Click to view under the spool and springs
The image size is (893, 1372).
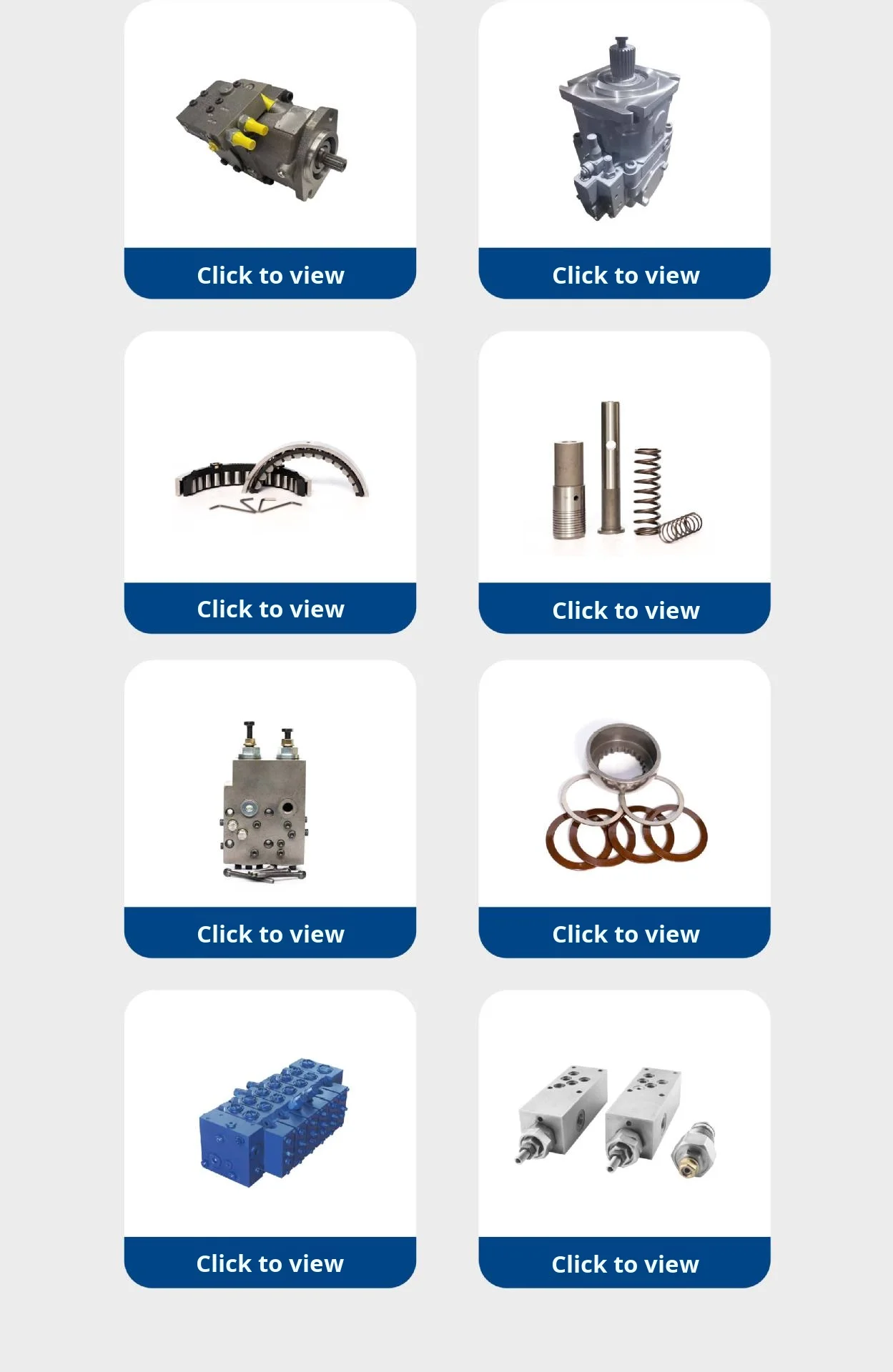[x=624, y=610]
